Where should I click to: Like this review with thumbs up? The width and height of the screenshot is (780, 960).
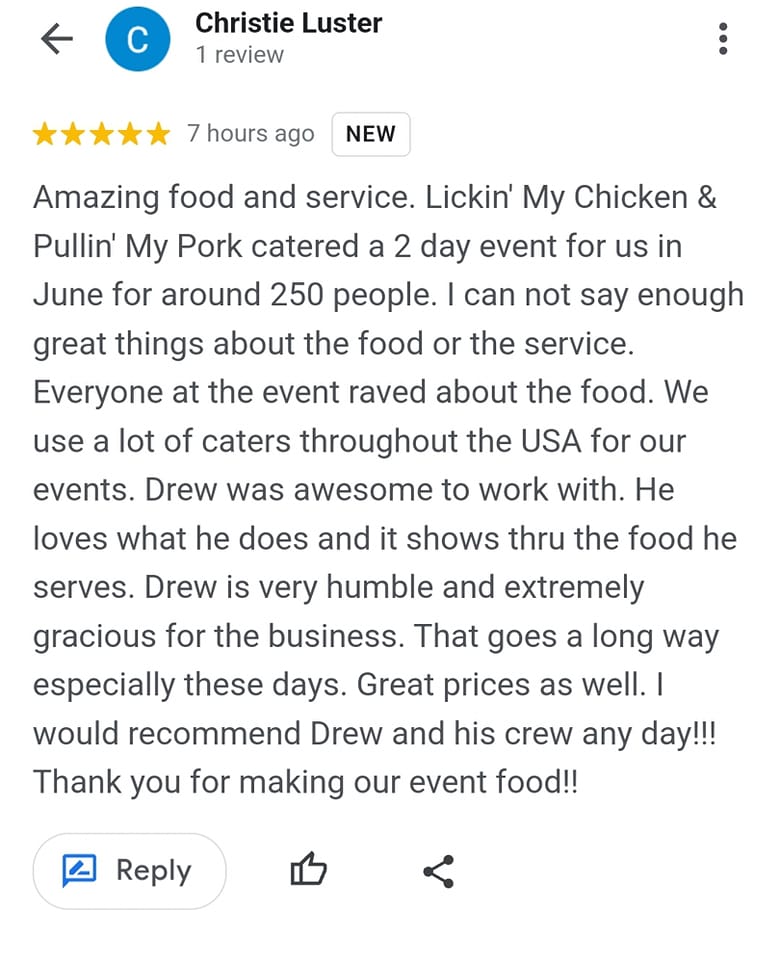tap(308, 871)
